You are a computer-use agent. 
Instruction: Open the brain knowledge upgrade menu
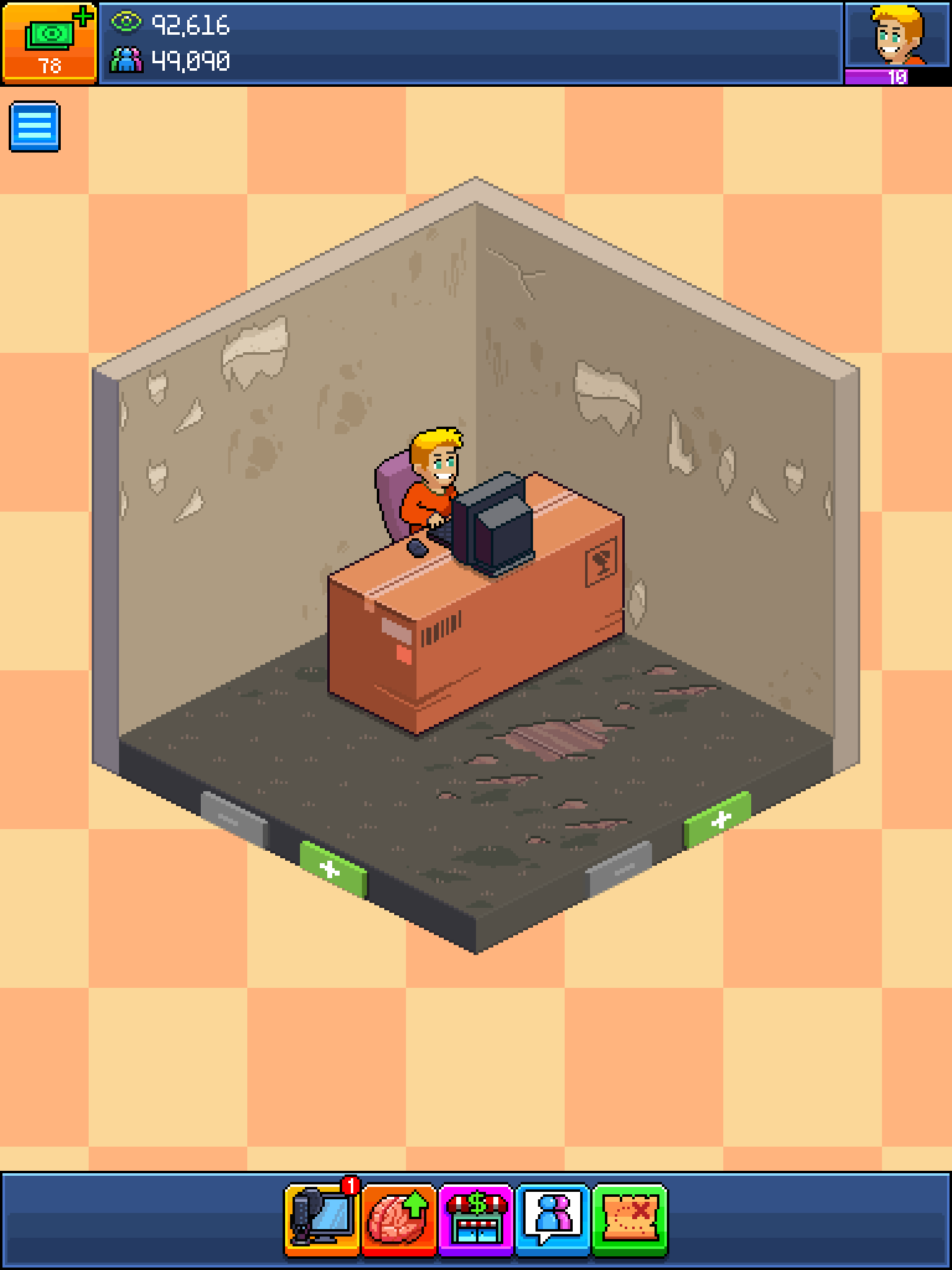(399, 1219)
